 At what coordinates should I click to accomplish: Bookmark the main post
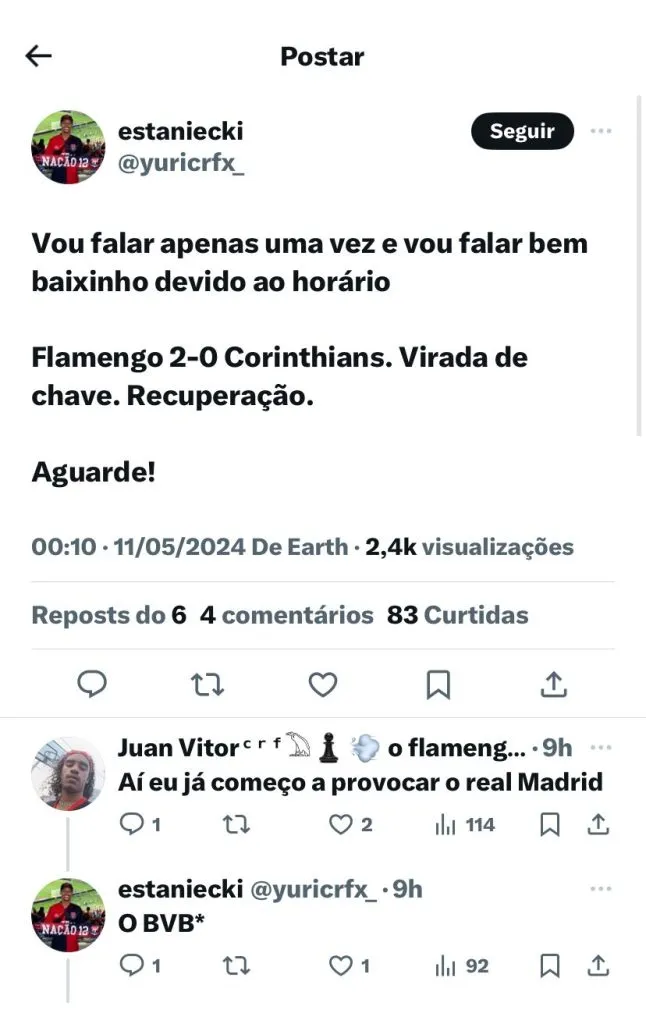[x=438, y=684]
